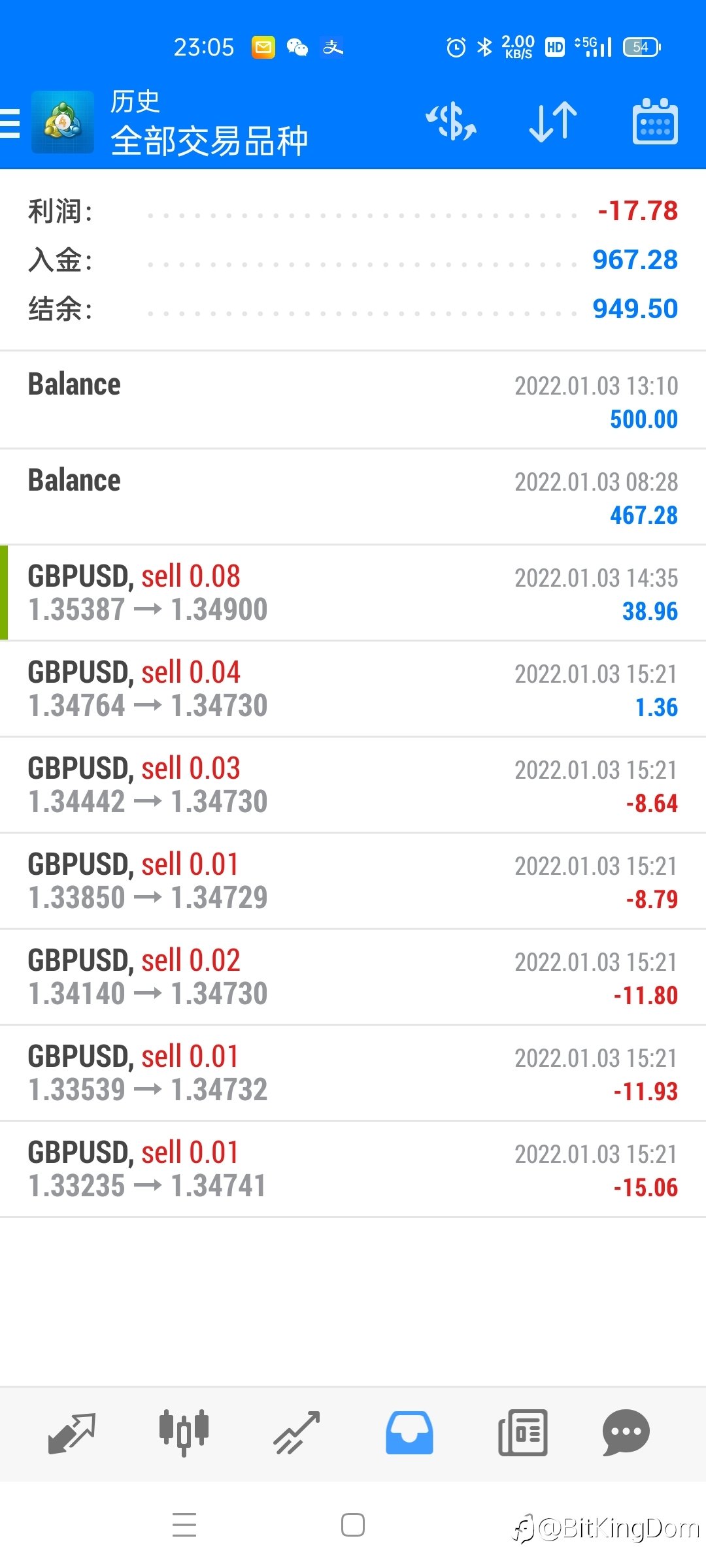Tap the sort arrows icon

coord(553,122)
